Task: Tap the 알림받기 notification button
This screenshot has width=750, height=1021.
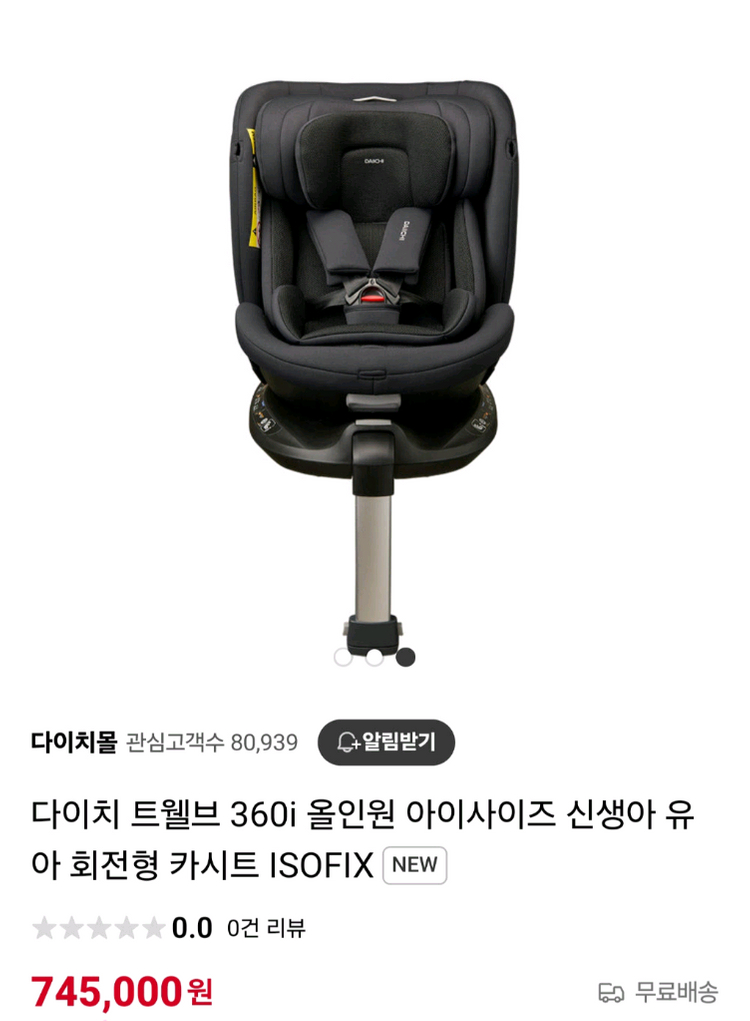Action: [x=388, y=741]
